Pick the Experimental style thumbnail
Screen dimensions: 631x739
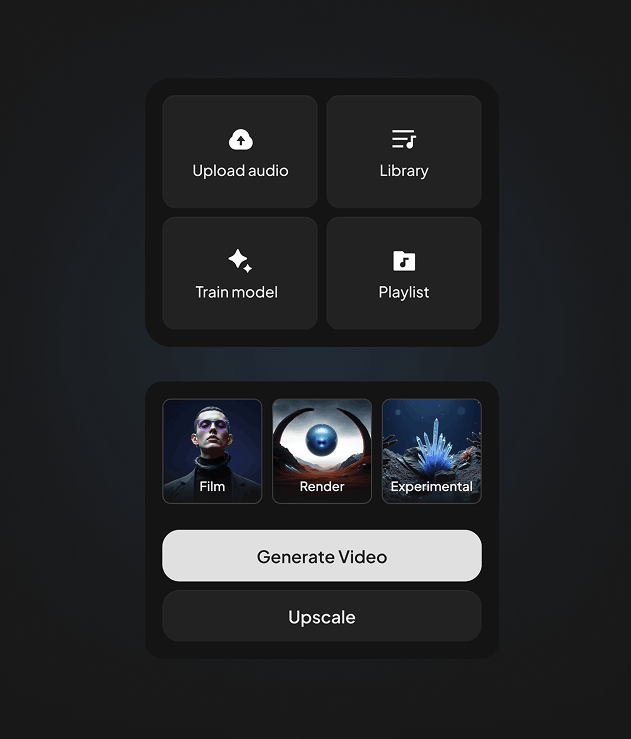tap(431, 451)
